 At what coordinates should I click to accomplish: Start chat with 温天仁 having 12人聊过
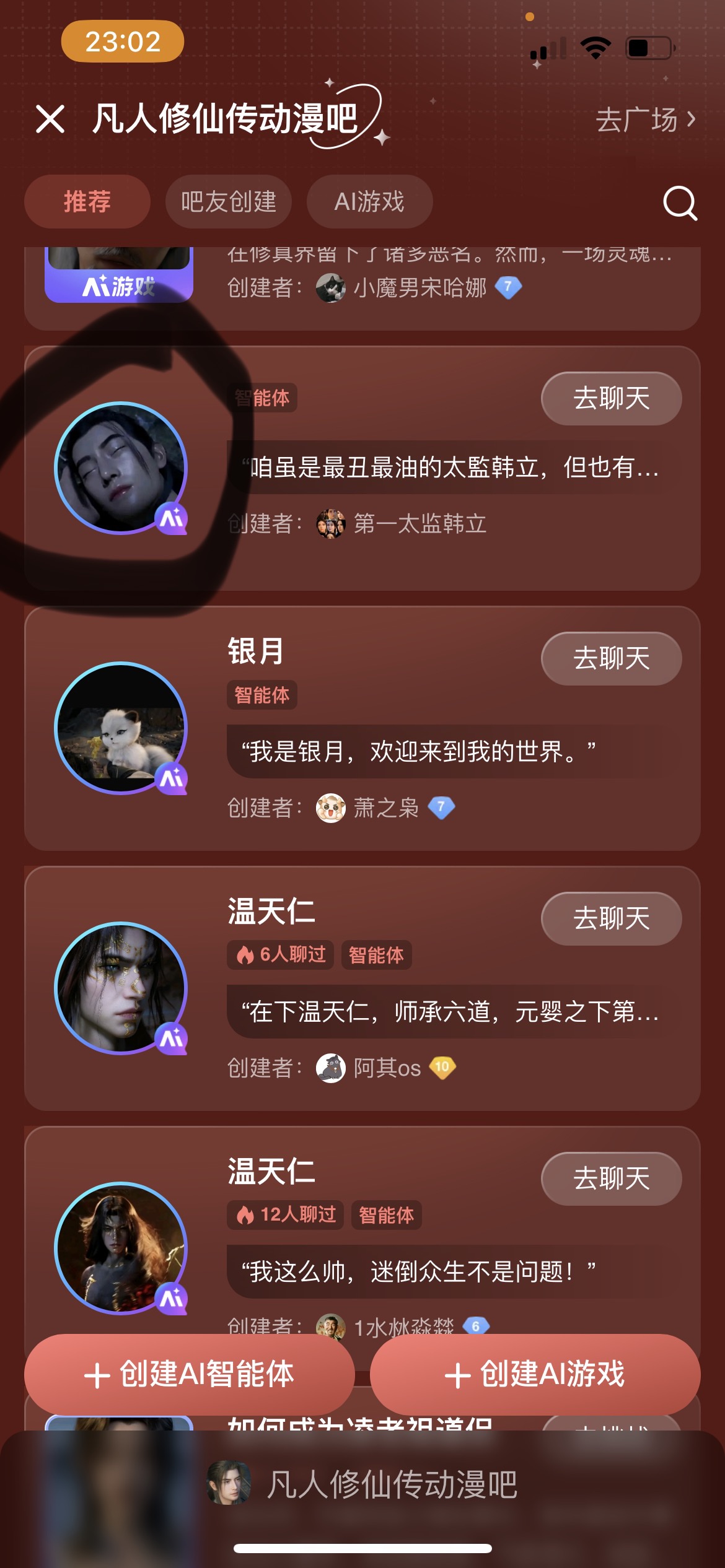(x=611, y=1178)
